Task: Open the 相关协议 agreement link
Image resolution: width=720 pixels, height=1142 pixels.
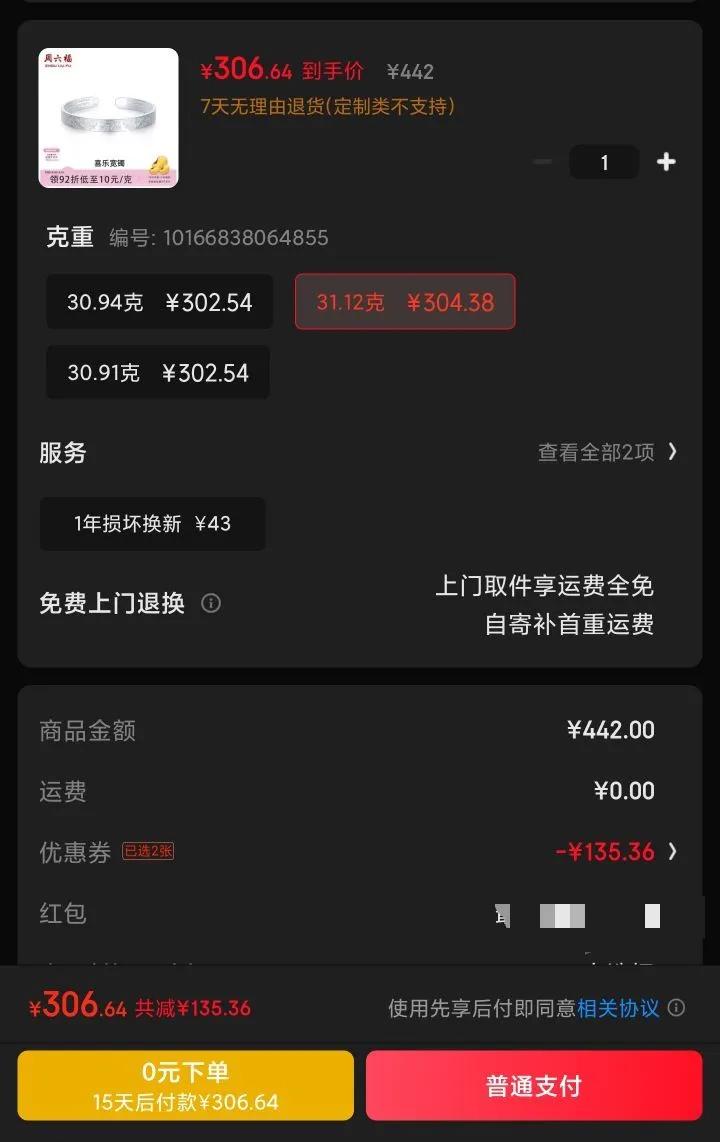Action: (x=618, y=1008)
